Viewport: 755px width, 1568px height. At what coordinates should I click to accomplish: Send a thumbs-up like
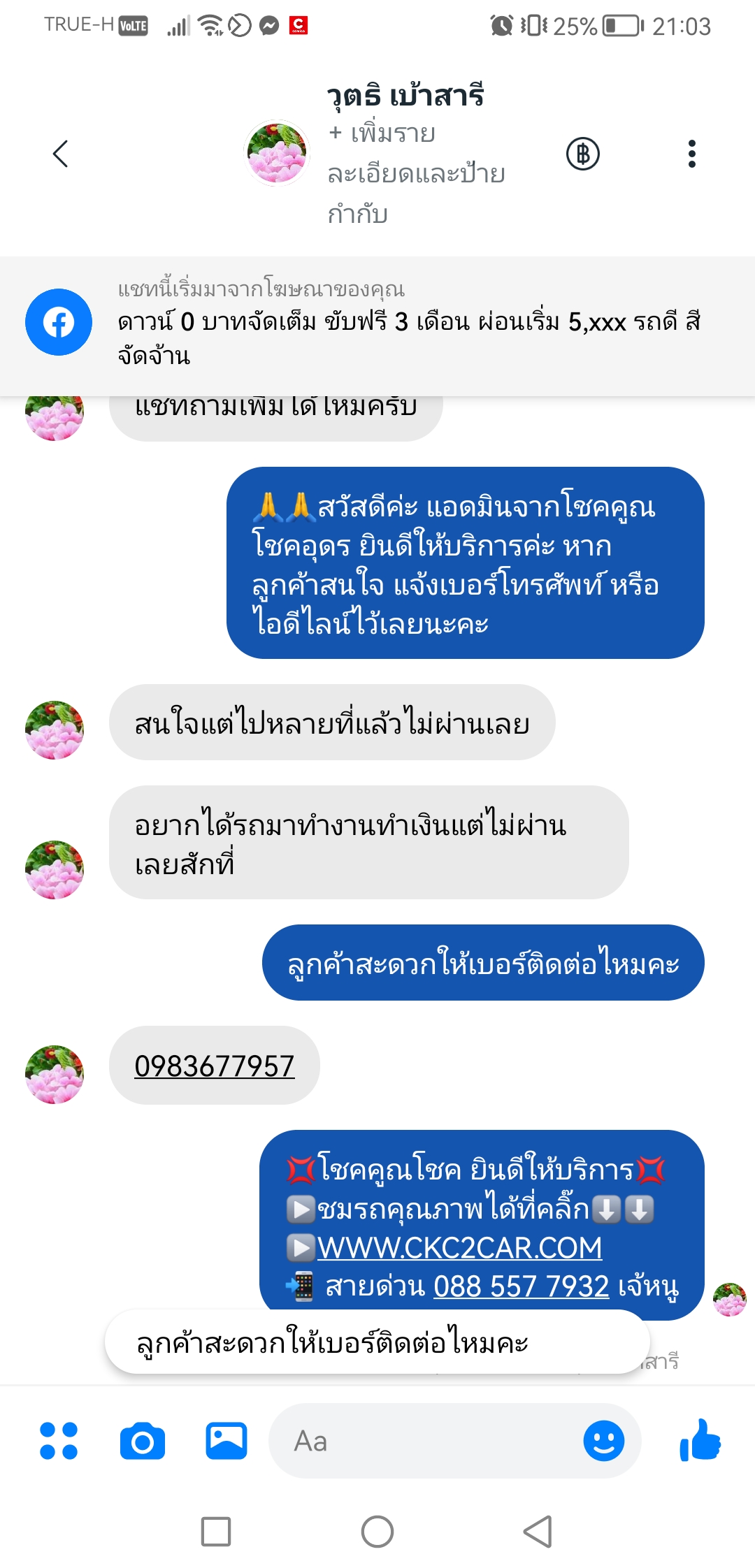[700, 1441]
